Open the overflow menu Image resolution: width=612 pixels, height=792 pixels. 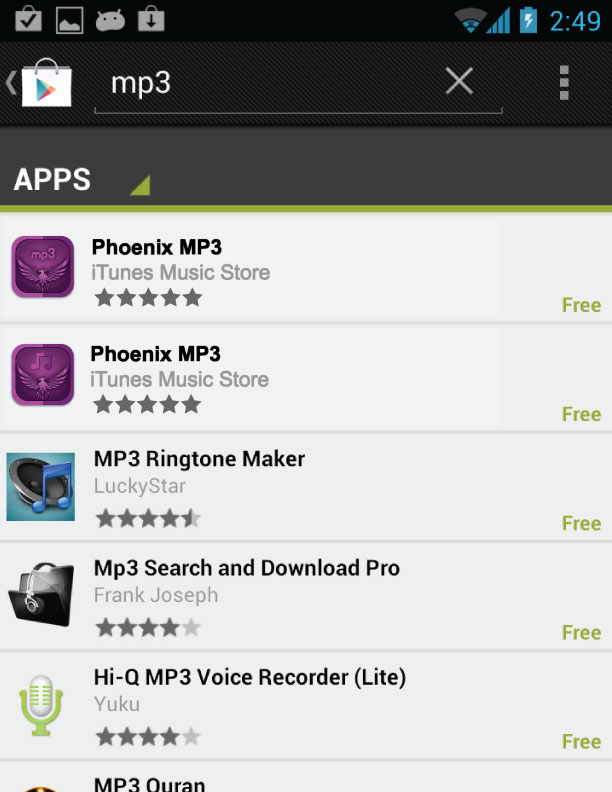click(x=564, y=82)
